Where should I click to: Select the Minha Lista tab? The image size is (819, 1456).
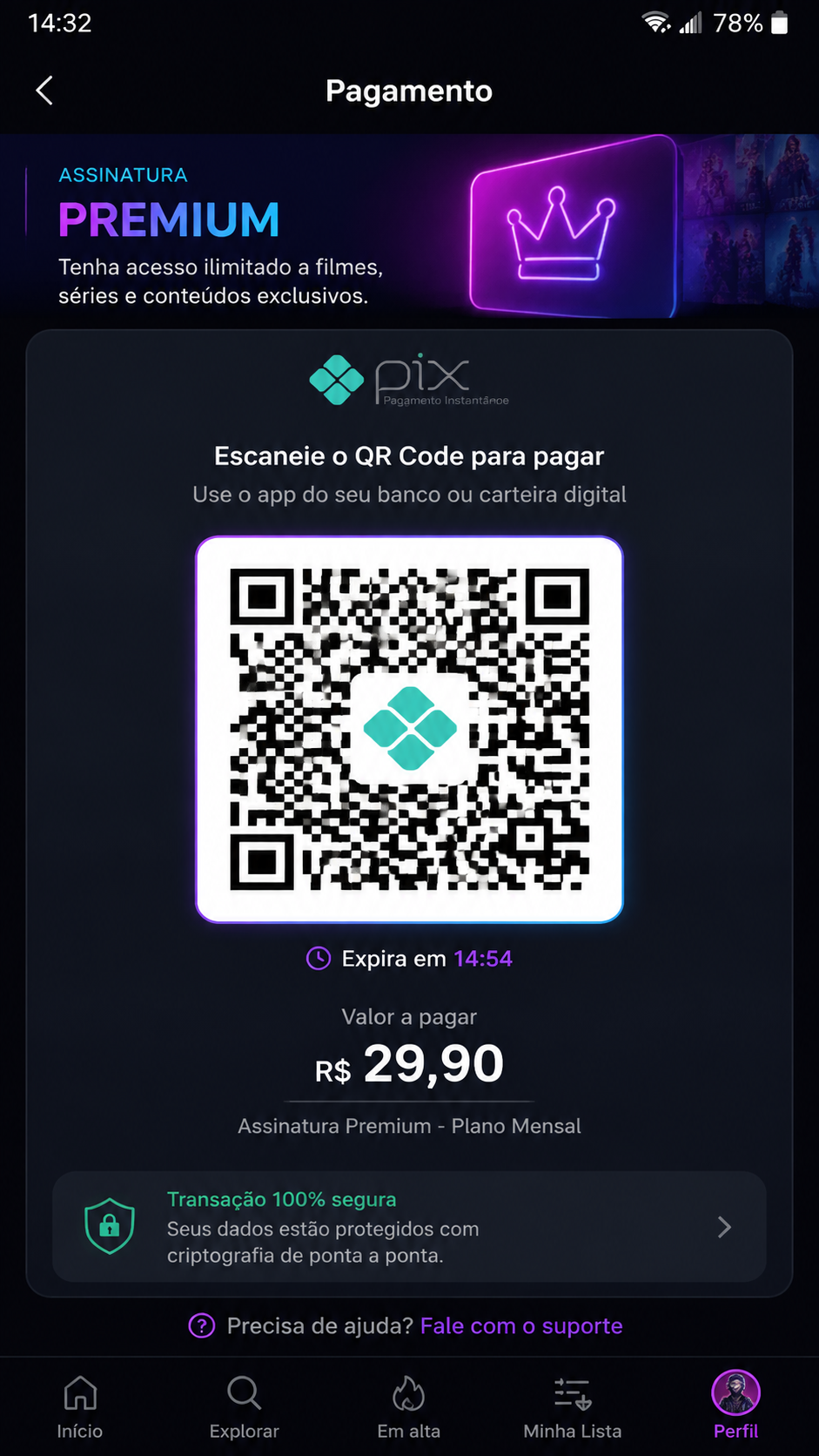click(573, 1407)
